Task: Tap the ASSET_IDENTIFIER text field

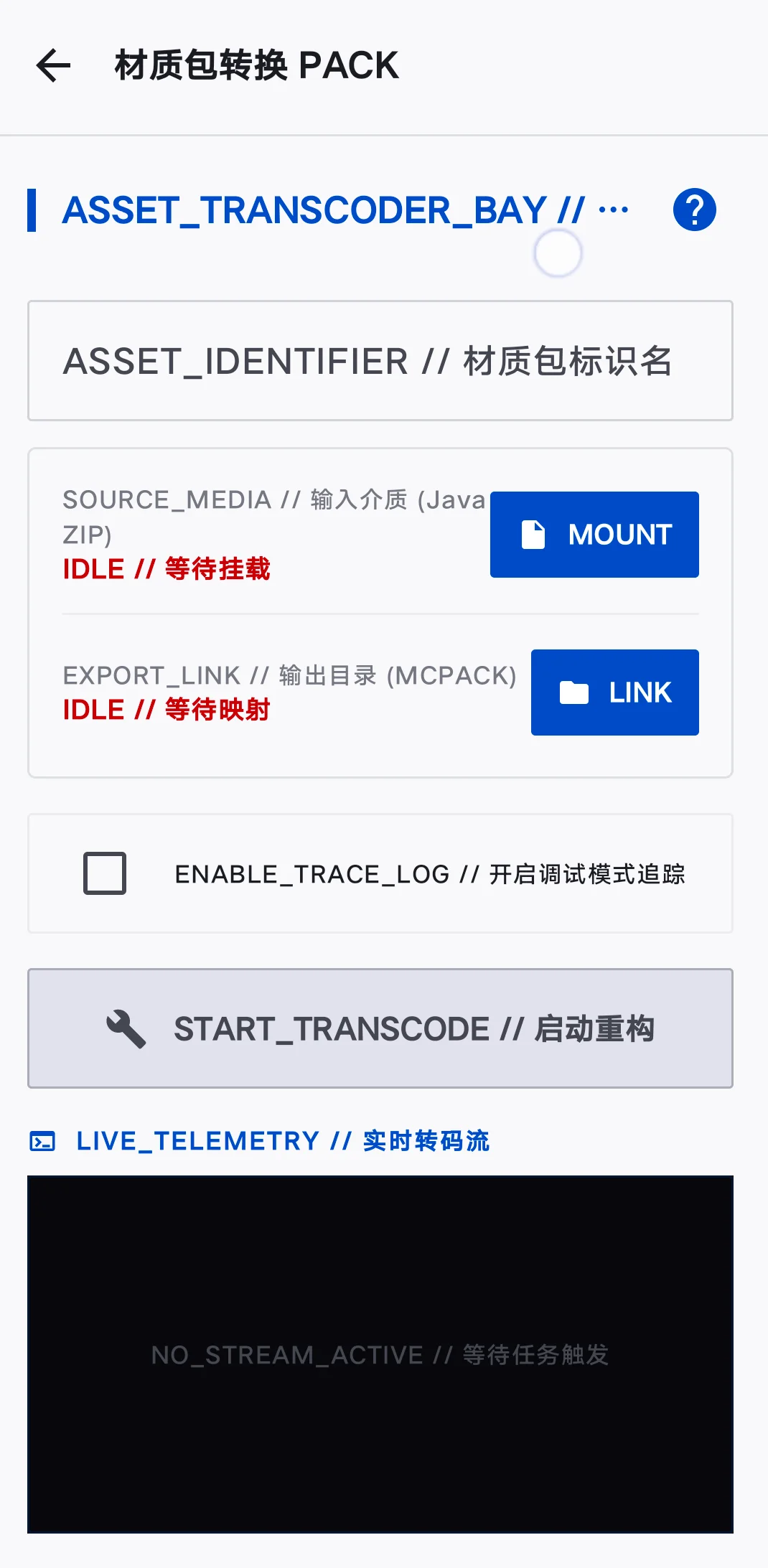Action: (x=380, y=360)
